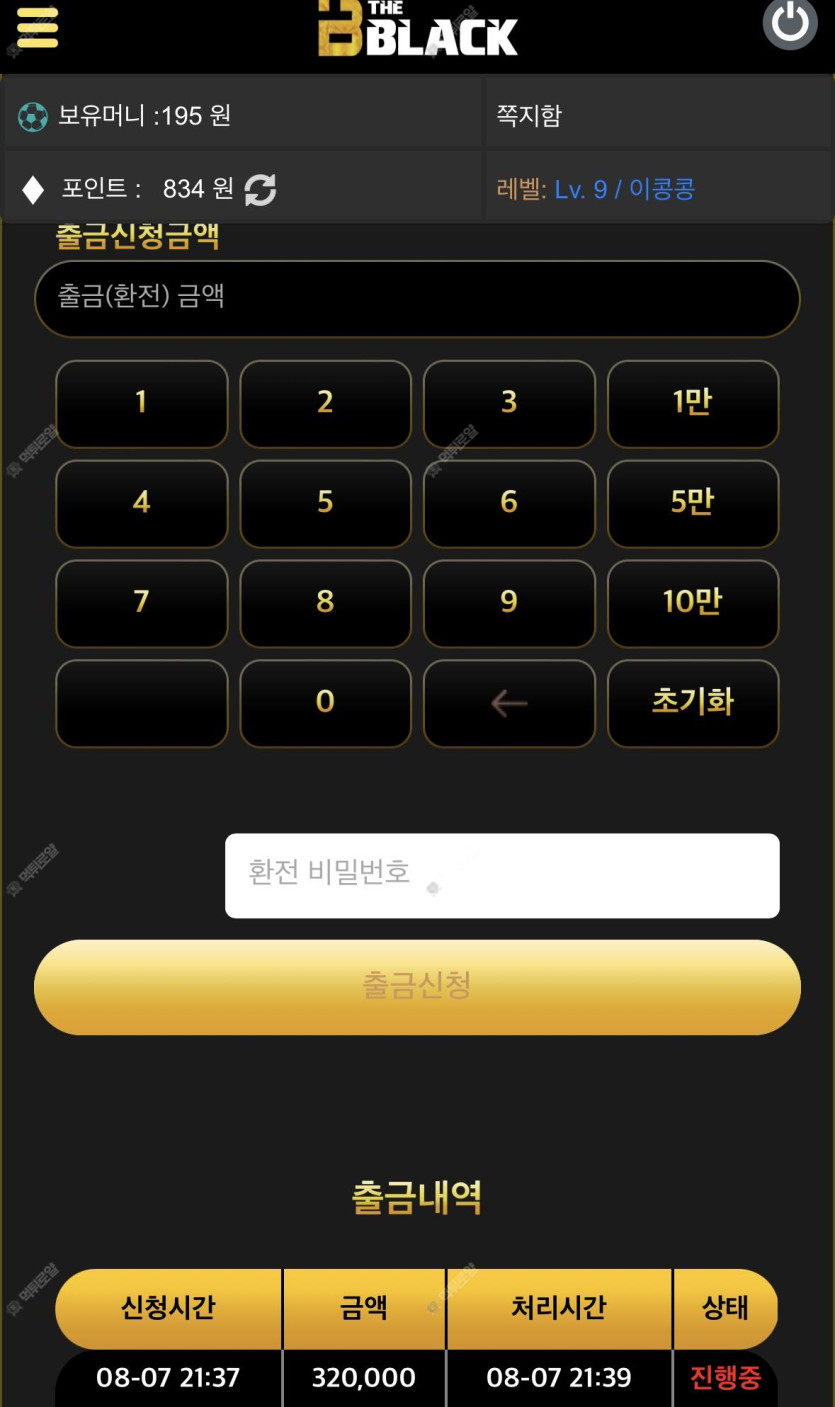Reset amount with 초기화
The width and height of the screenshot is (835, 1407).
[x=692, y=702]
